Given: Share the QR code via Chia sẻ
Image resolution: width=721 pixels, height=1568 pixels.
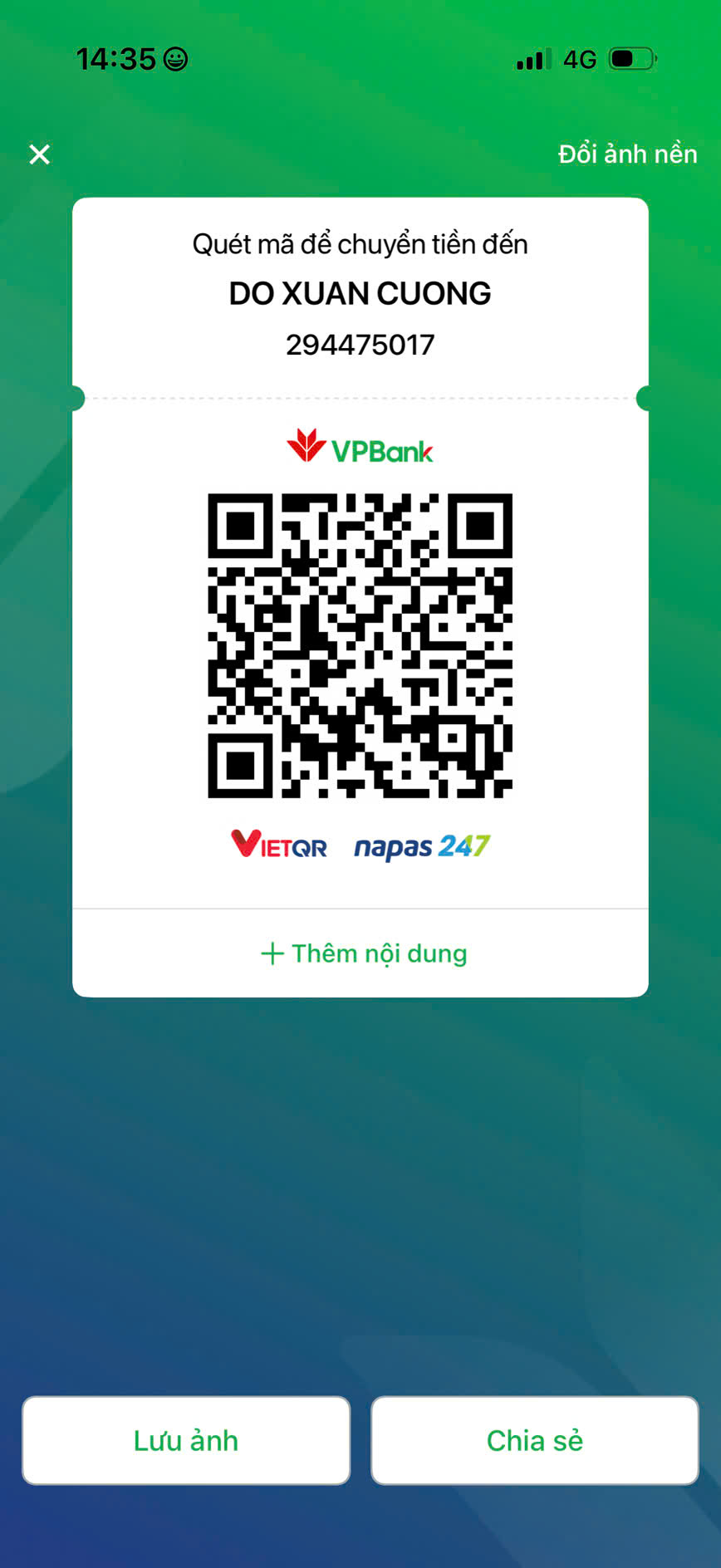Looking at the screenshot, I should pos(534,1440).
